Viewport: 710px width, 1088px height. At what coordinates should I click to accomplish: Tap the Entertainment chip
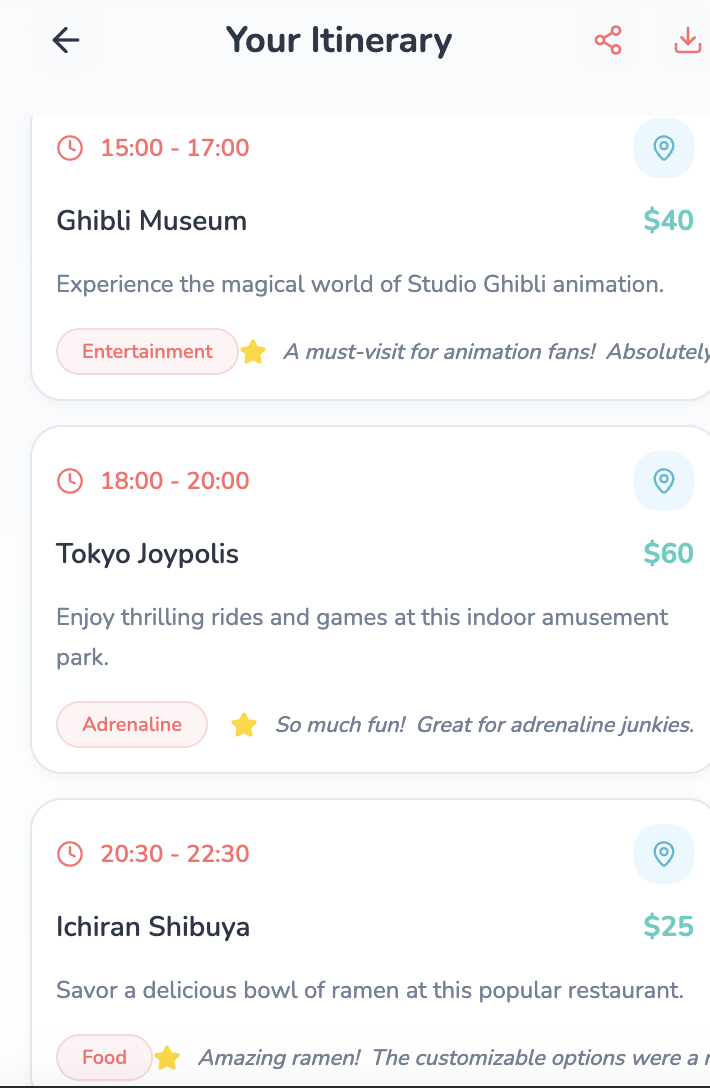[x=147, y=352]
